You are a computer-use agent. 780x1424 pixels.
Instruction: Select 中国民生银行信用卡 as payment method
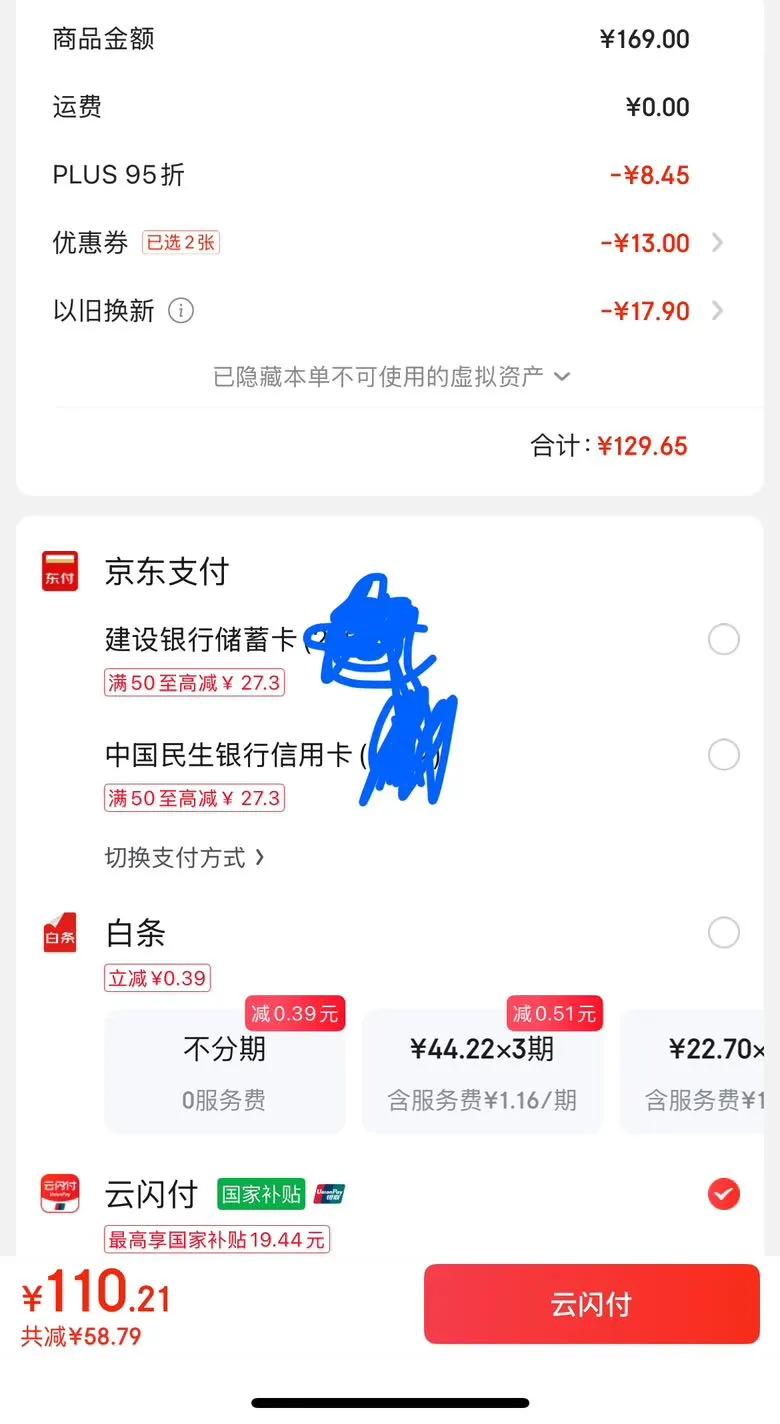tap(723, 754)
